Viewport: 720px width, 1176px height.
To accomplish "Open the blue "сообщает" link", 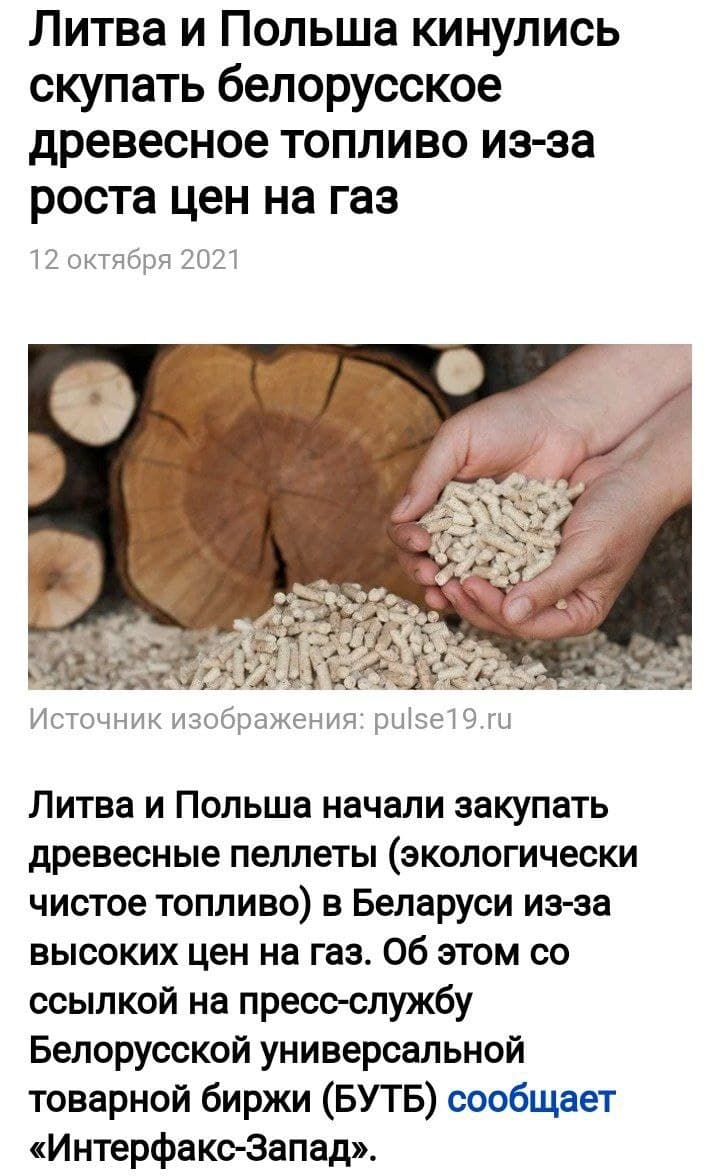I will pos(531,1100).
